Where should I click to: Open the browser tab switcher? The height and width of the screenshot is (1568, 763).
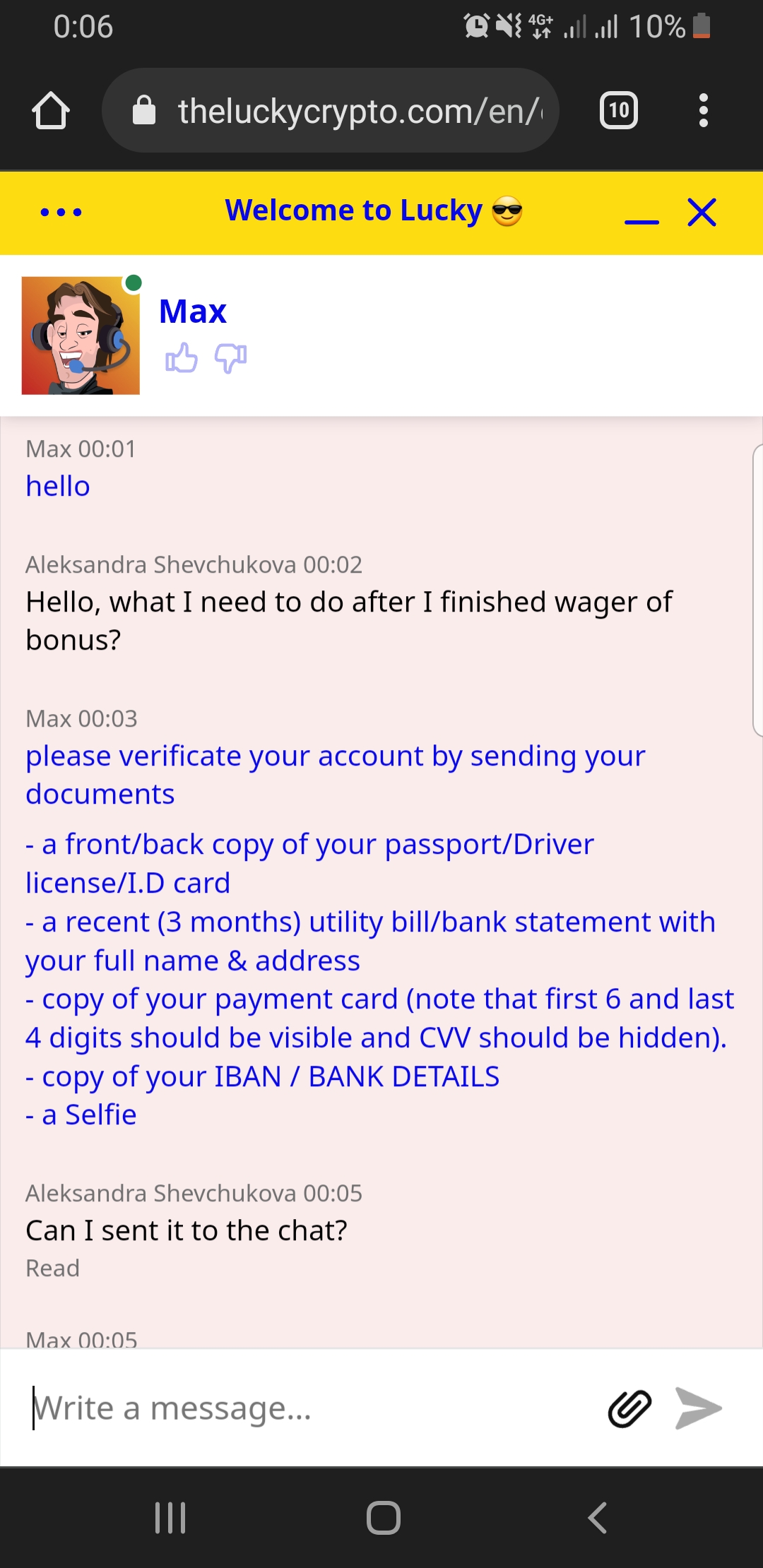pyautogui.click(x=619, y=111)
